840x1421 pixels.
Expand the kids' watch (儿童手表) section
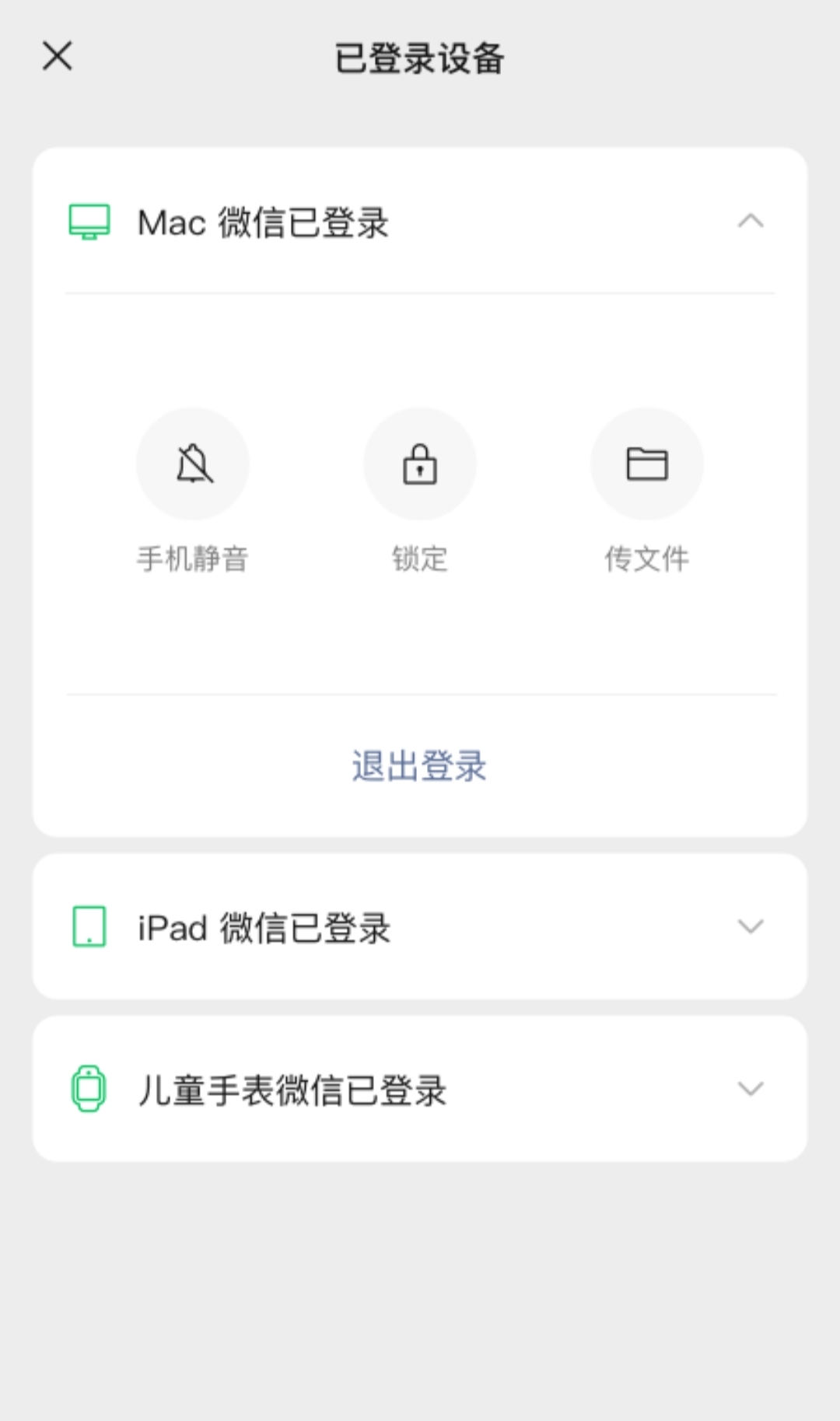pos(750,1089)
